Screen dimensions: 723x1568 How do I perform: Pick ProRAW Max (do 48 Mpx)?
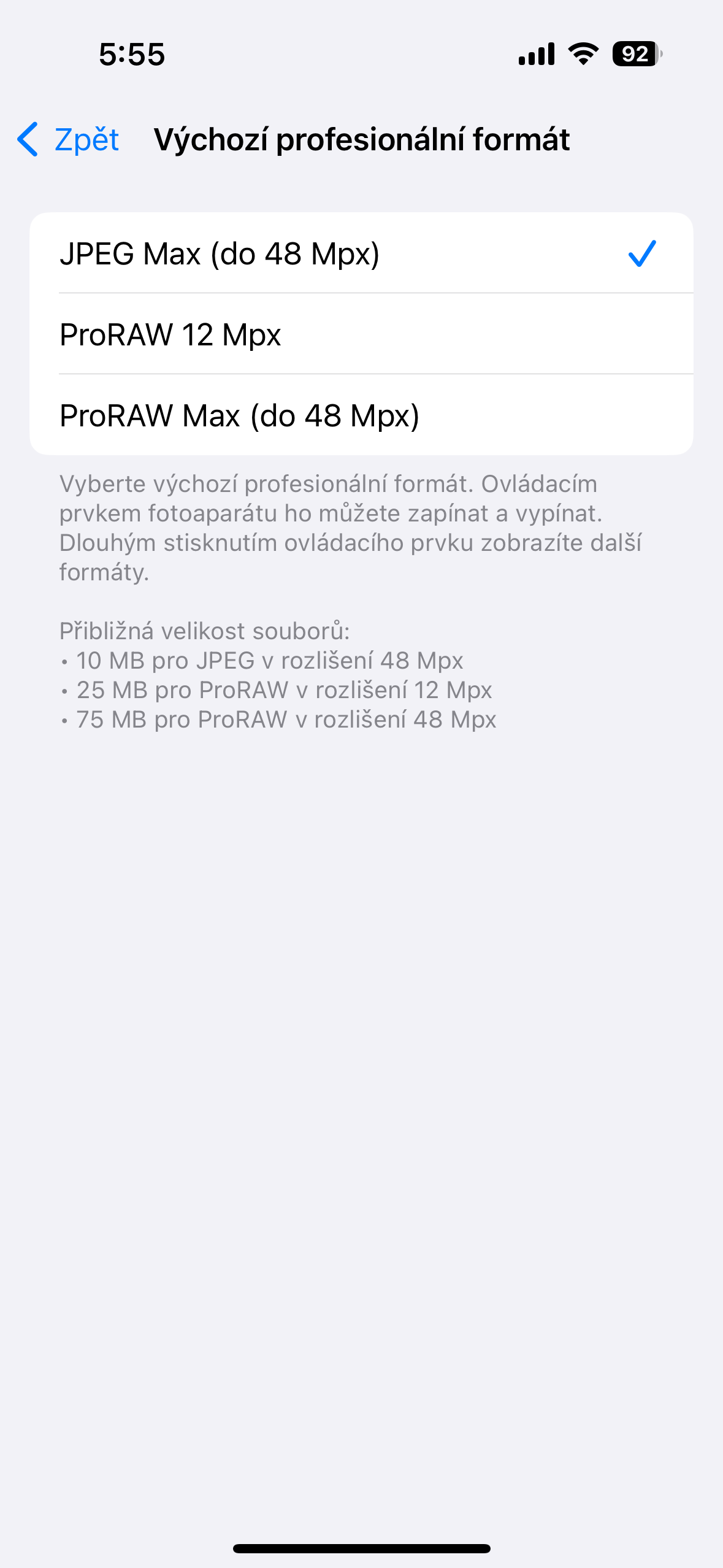(361, 415)
